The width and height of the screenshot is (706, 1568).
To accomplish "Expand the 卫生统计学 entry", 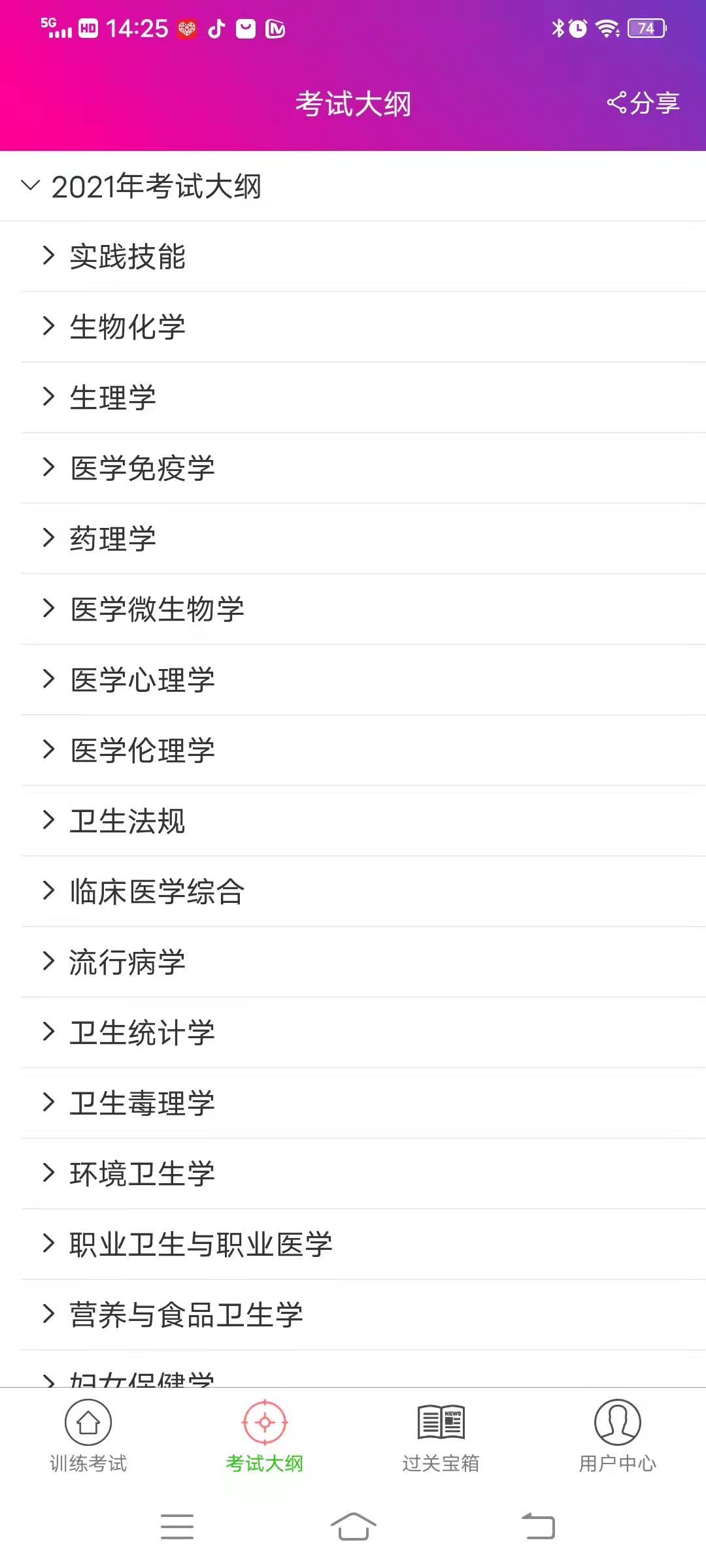I will click(143, 1033).
